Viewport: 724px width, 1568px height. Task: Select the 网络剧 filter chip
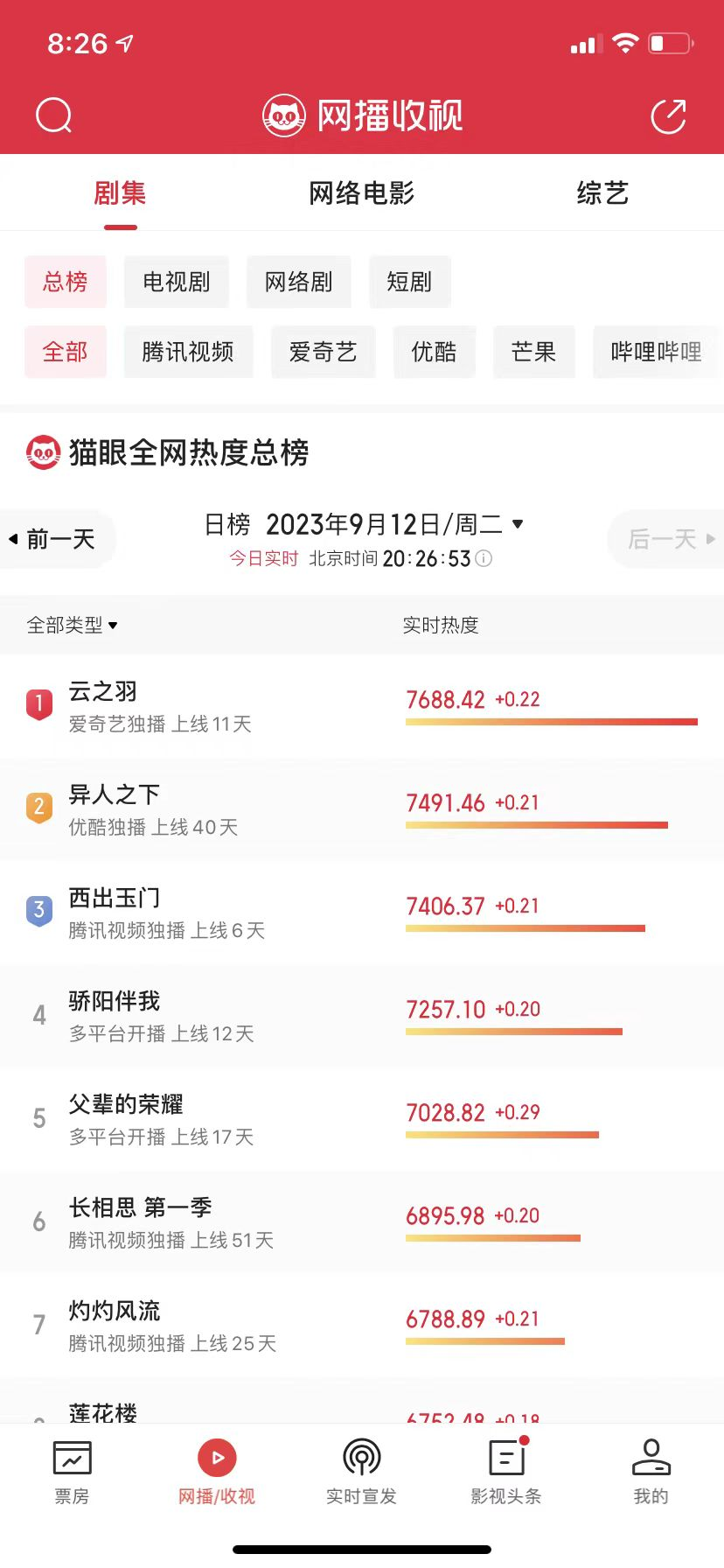coord(298,282)
